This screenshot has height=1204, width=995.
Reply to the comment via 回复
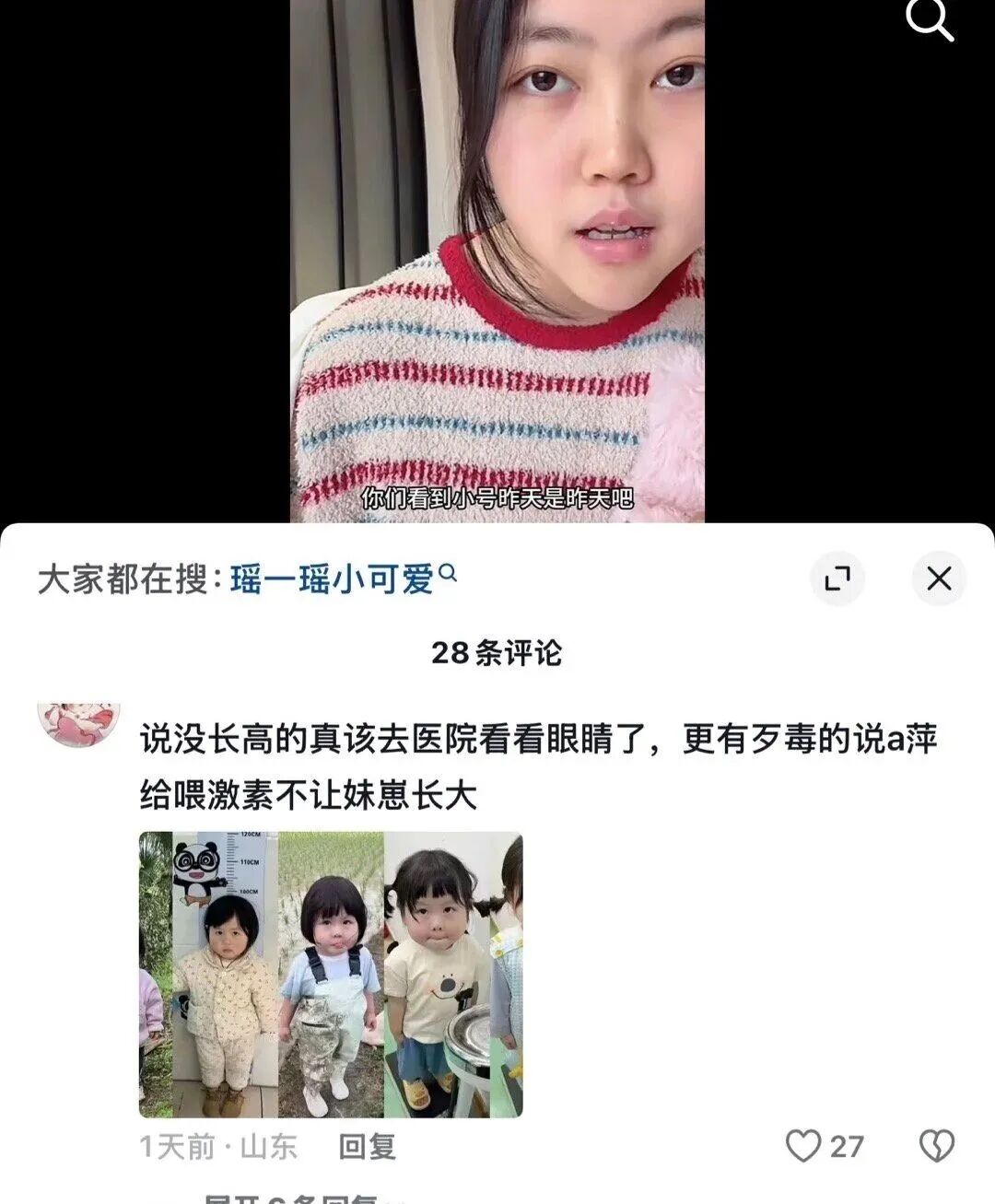(367, 1147)
